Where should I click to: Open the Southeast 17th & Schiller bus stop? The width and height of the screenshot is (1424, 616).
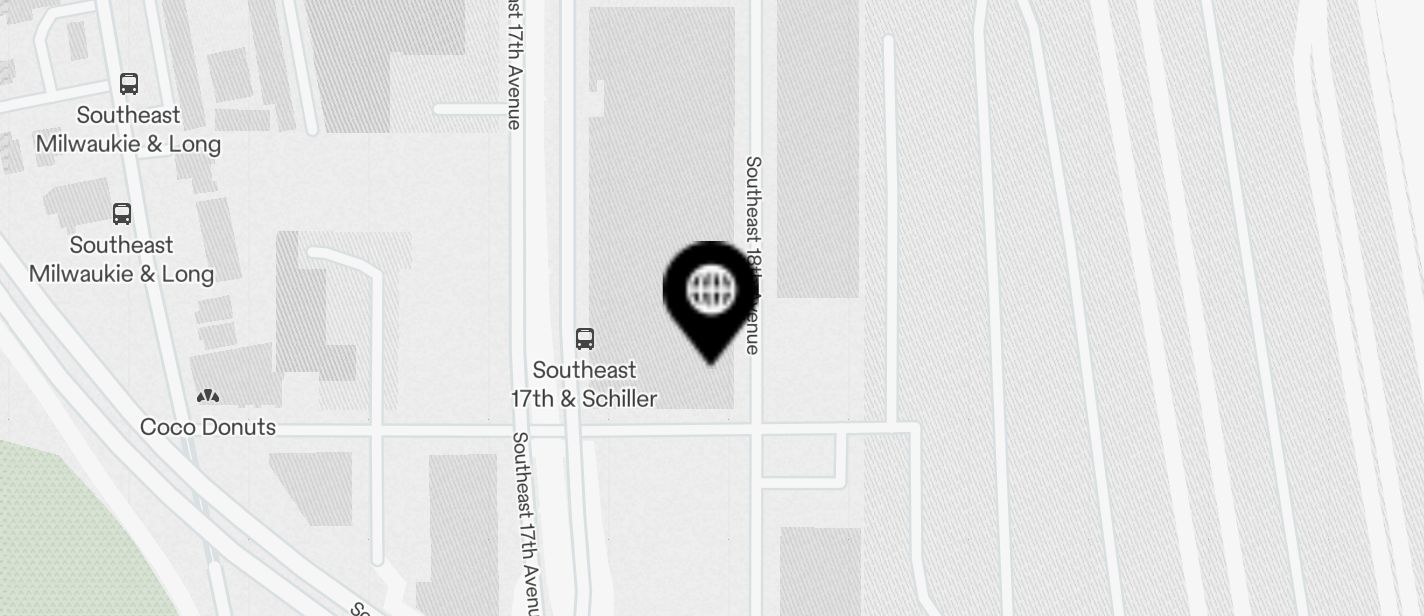pos(585,339)
